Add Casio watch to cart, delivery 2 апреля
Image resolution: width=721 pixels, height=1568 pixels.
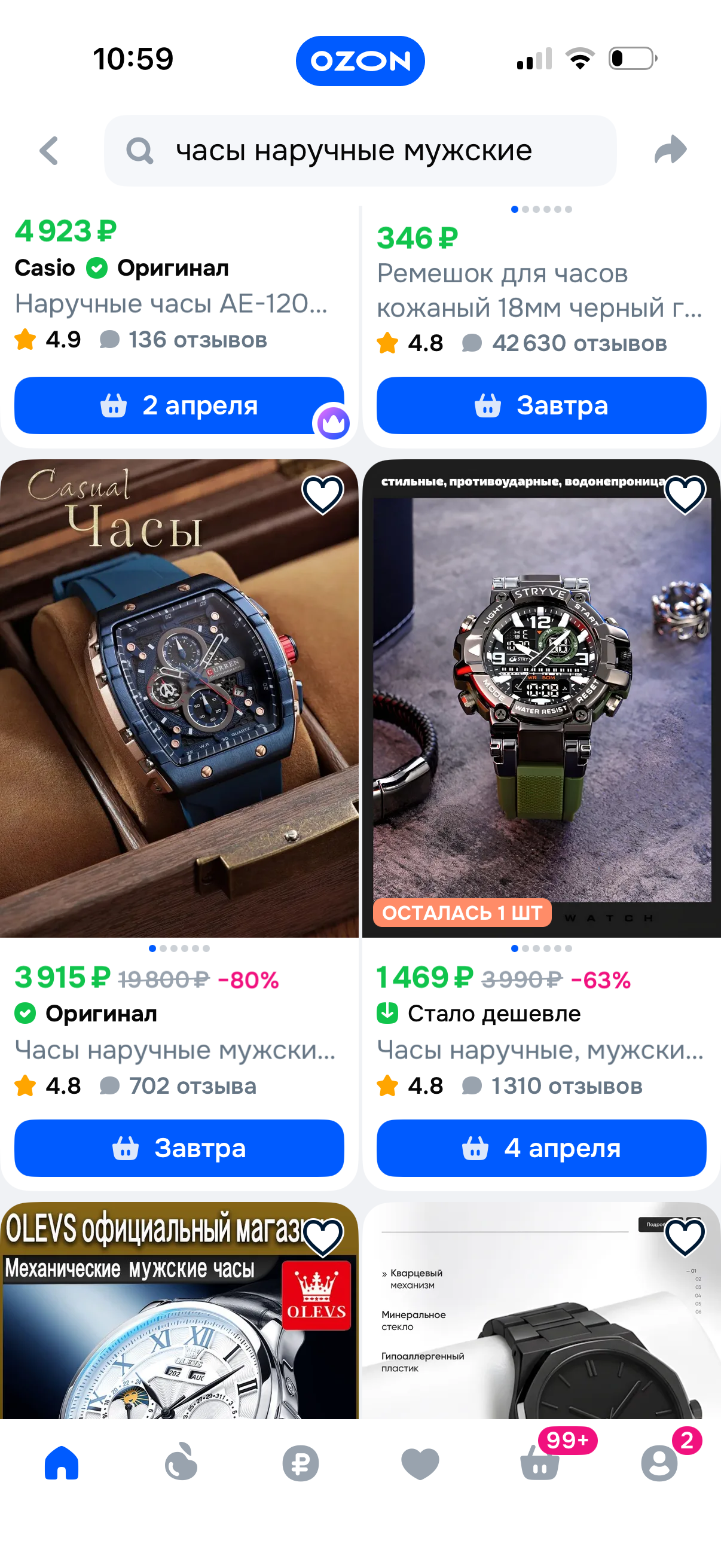tap(178, 405)
